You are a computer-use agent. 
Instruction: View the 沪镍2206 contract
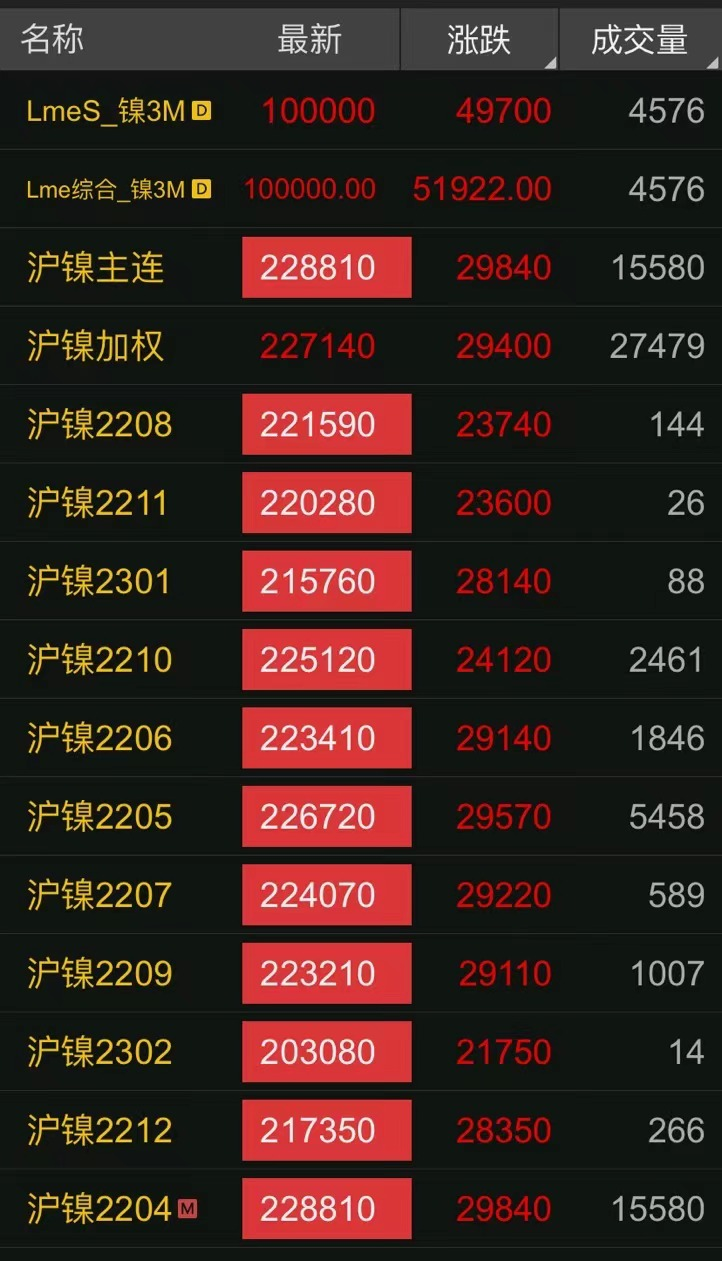pos(361,738)
